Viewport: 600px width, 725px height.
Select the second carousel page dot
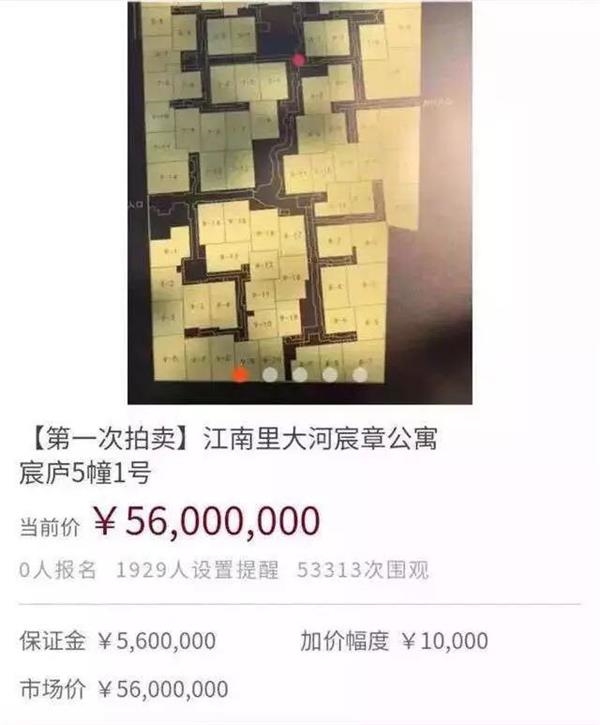point(270,375)
